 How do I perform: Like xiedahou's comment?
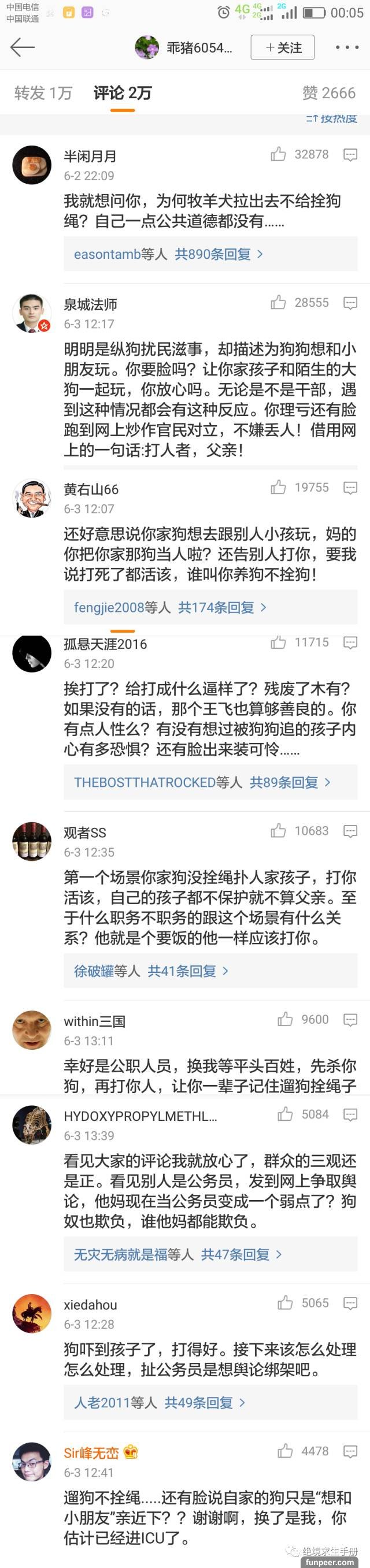(285, 1303)
